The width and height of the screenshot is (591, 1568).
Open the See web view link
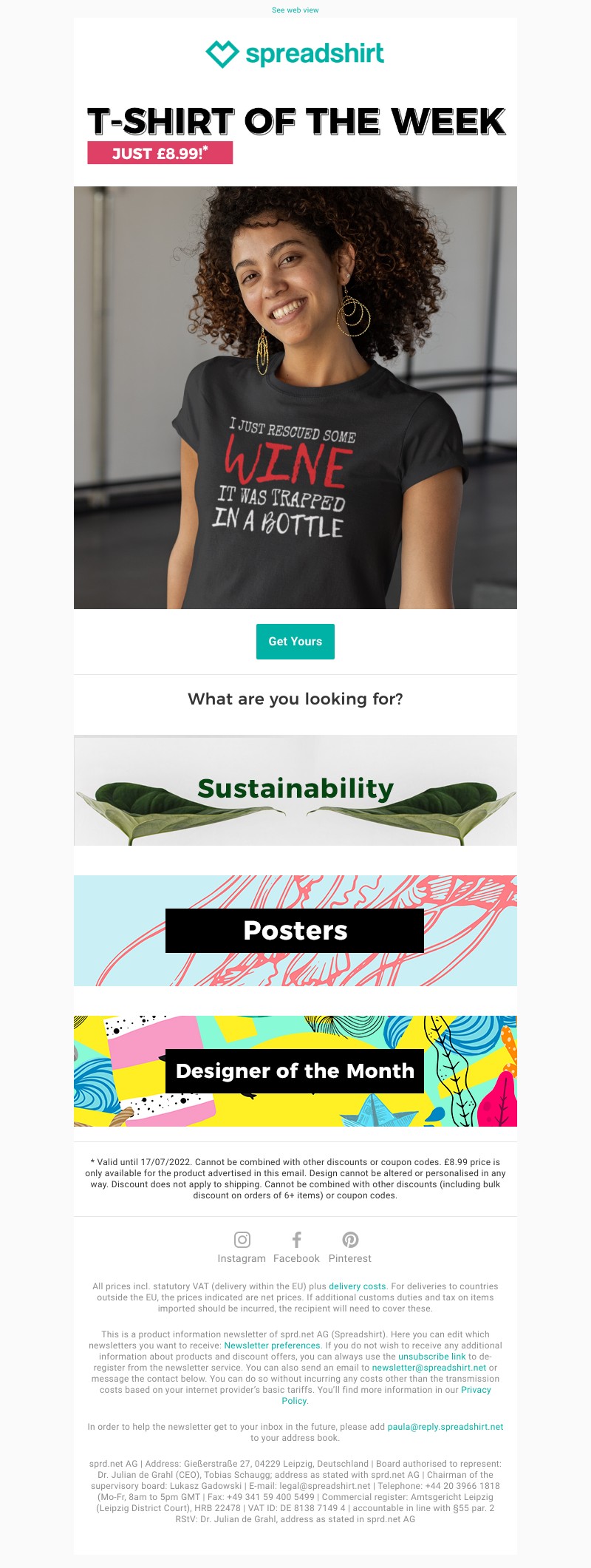tap(295, 10)
